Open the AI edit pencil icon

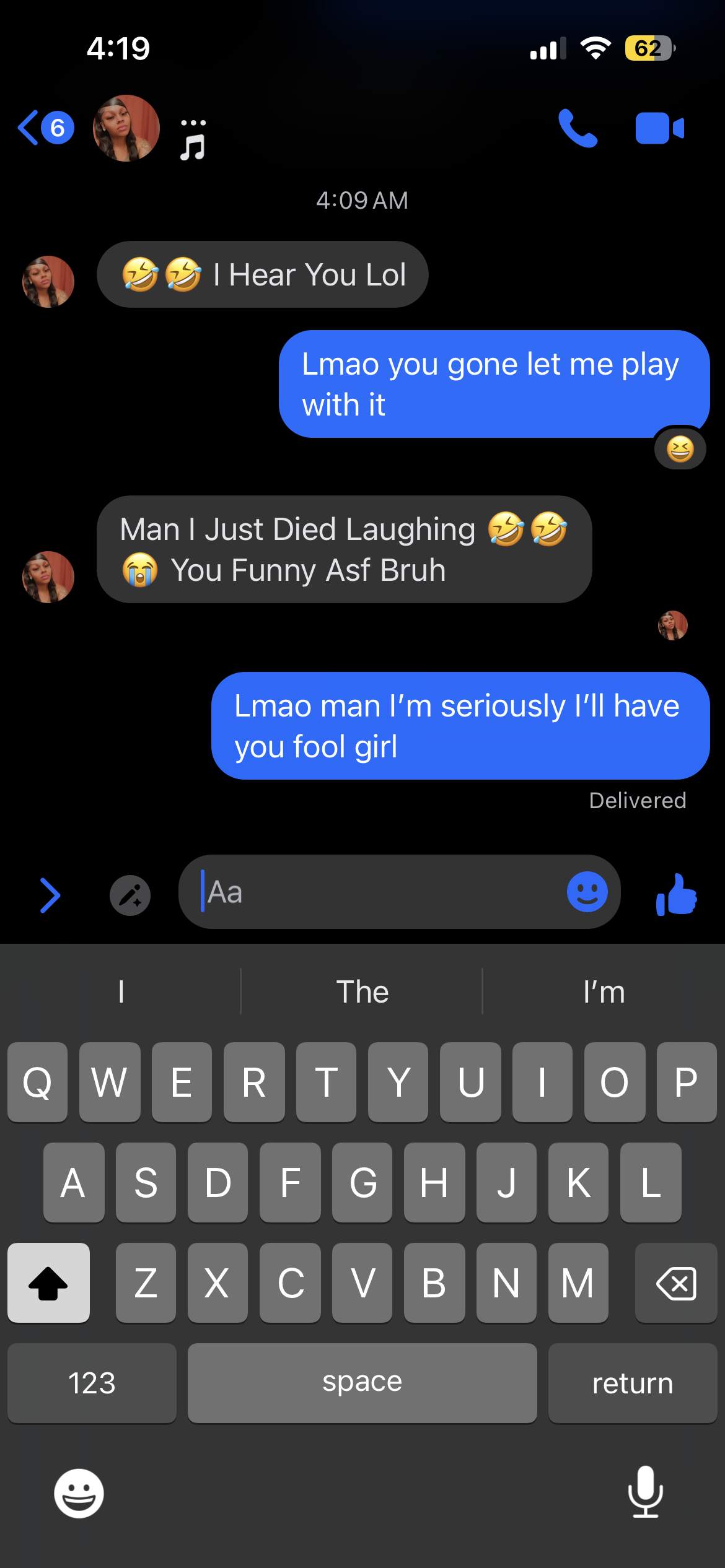tap(130, 895)
